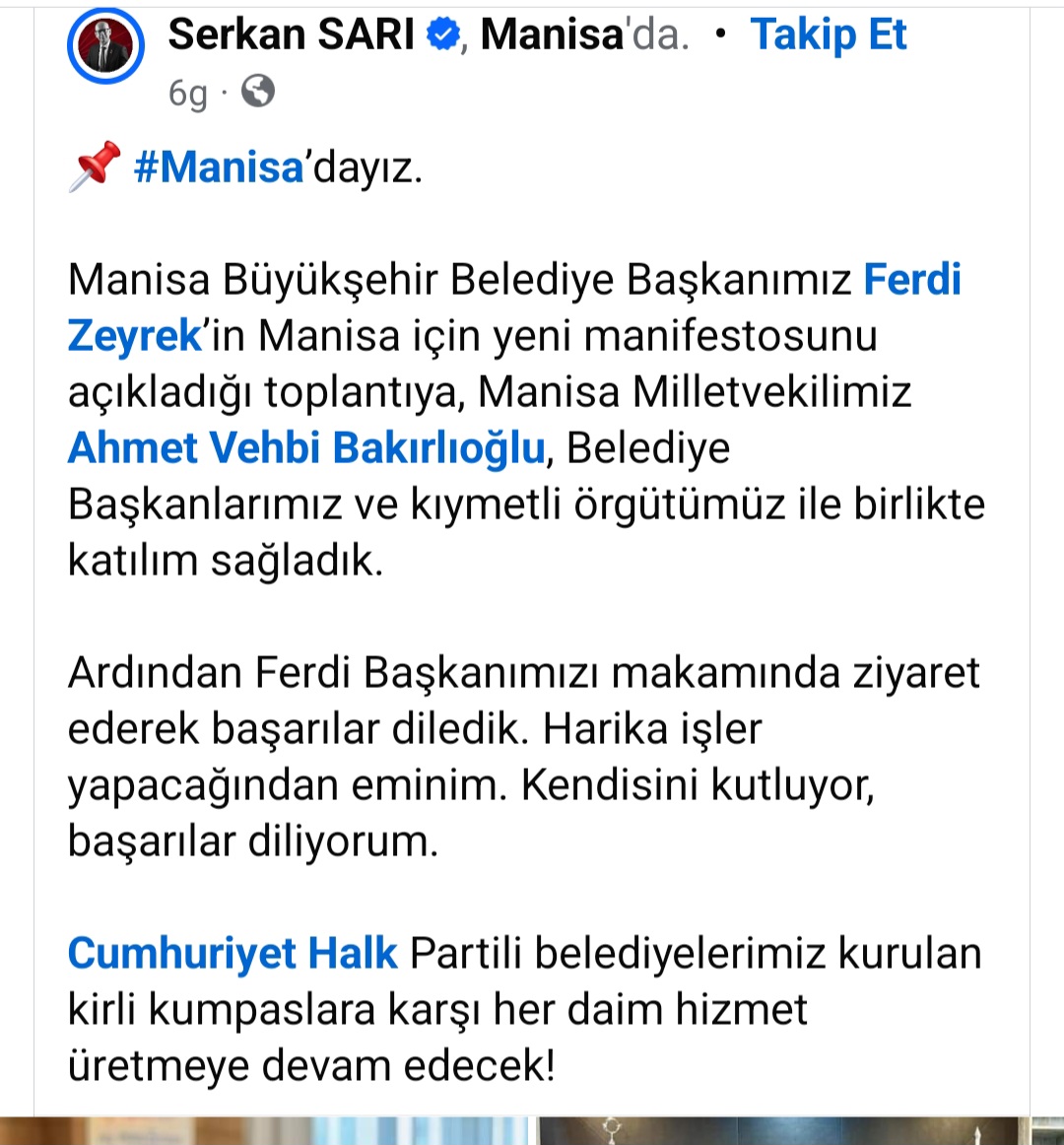View the post's public audience globe
This screenshot has height=1145, width=1064.
coord(258,92)
